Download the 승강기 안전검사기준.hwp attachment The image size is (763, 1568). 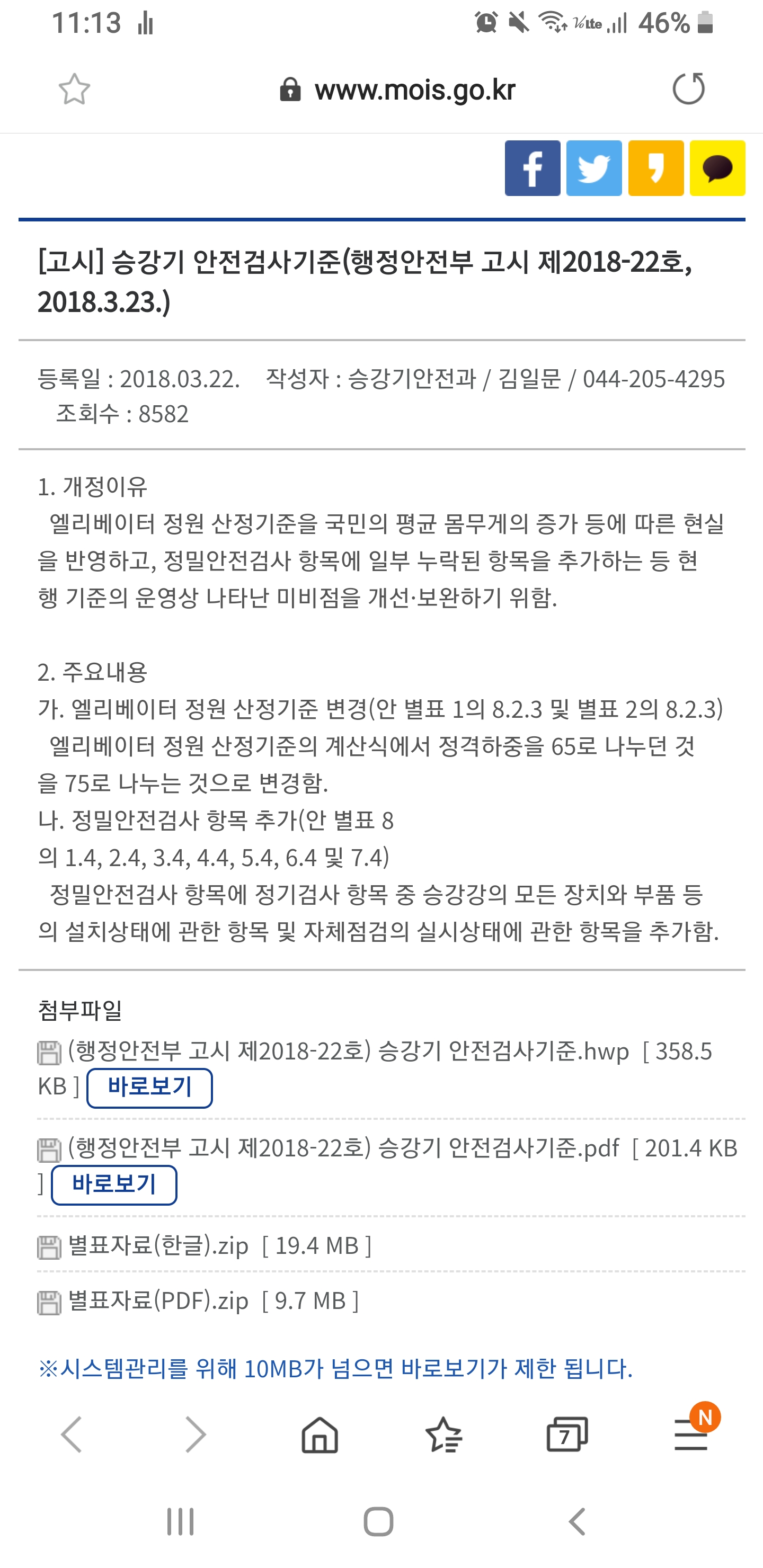[x=348, y=1051]
